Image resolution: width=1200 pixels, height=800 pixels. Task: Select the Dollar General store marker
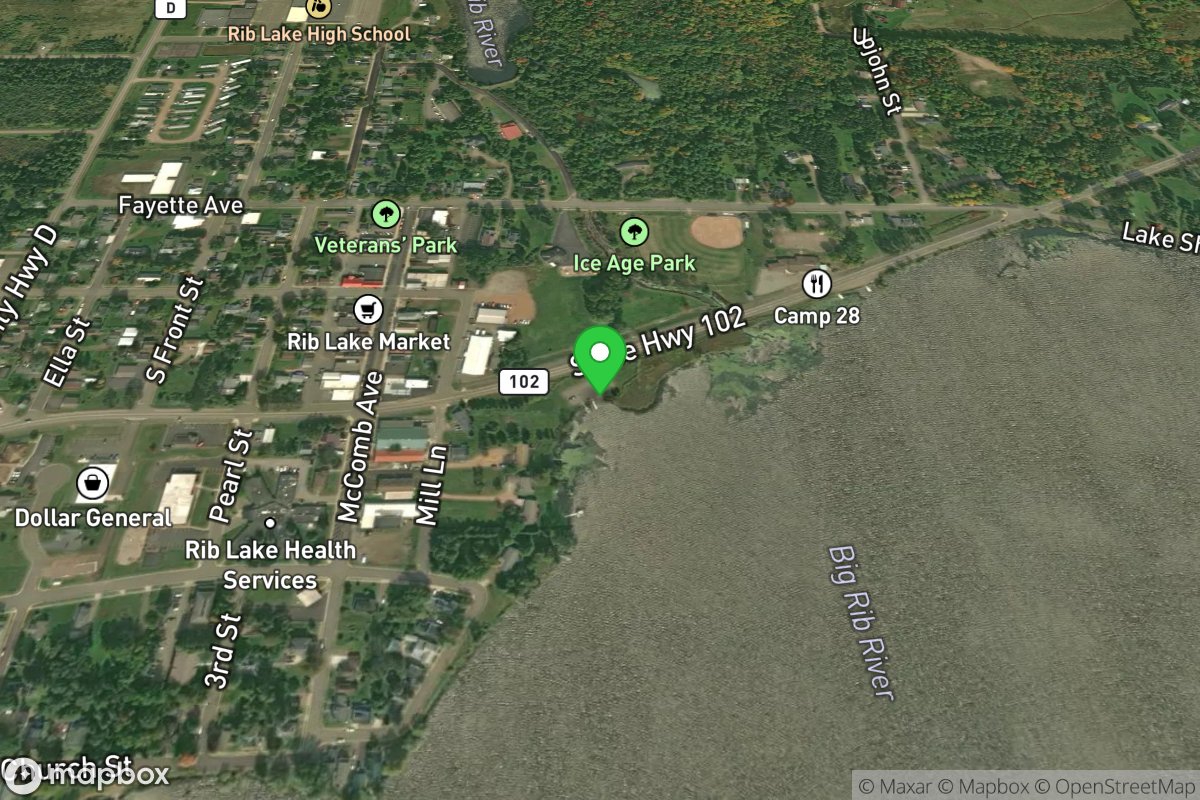[93, 485]
